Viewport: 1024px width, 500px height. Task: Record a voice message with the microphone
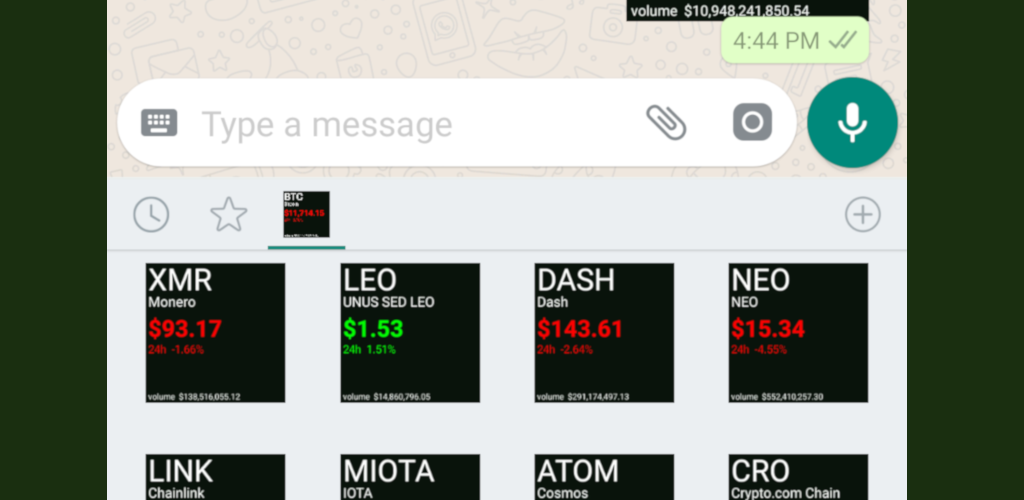[x=852, y=122]
